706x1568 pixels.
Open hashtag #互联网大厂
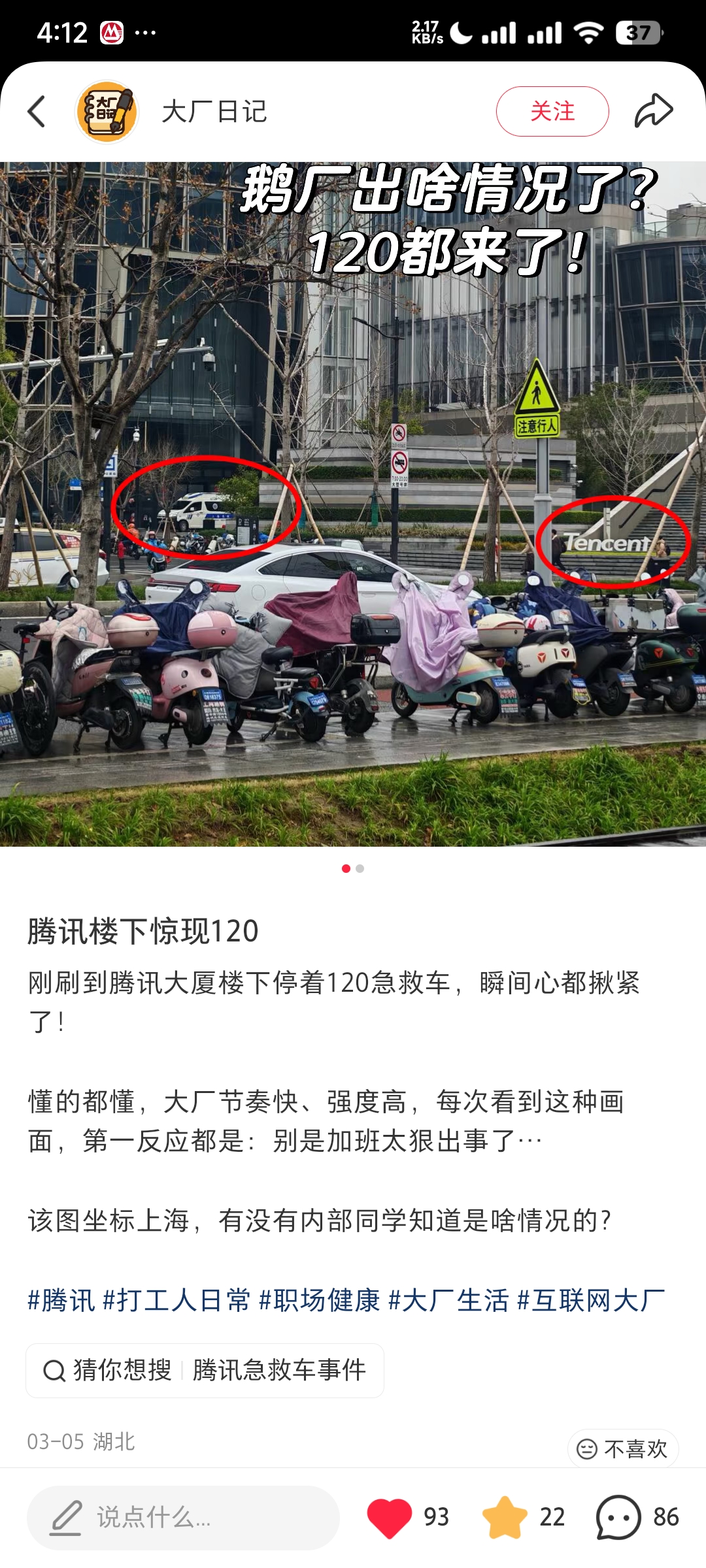pyautogui.click(x=591, y=1300)
